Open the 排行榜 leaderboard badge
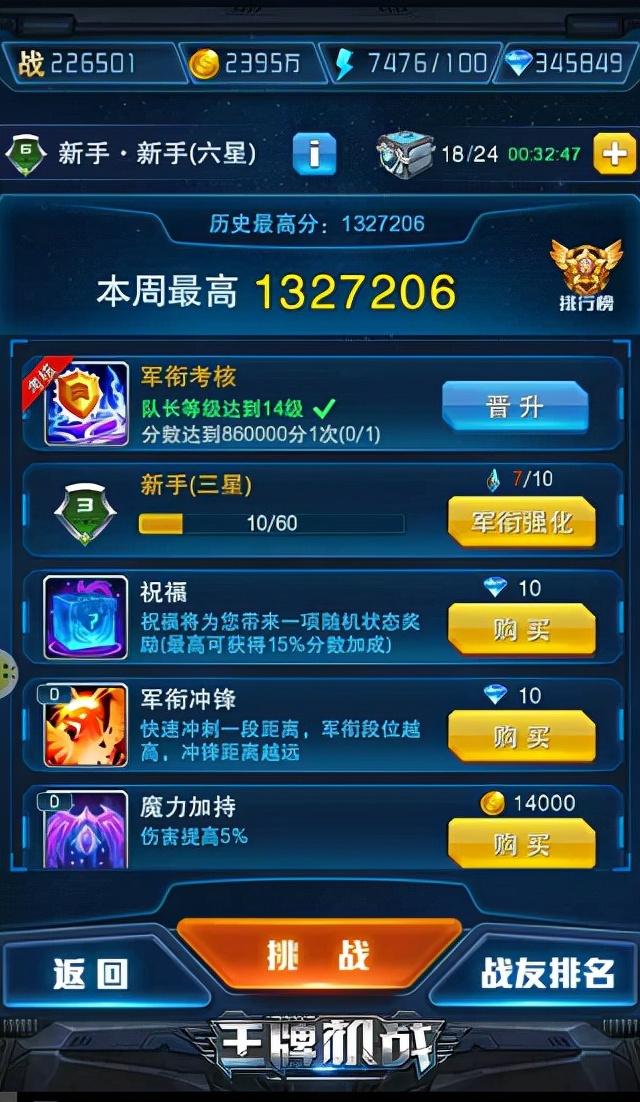This screenshot has height=1102, width=640. click(x=586, y=275)
